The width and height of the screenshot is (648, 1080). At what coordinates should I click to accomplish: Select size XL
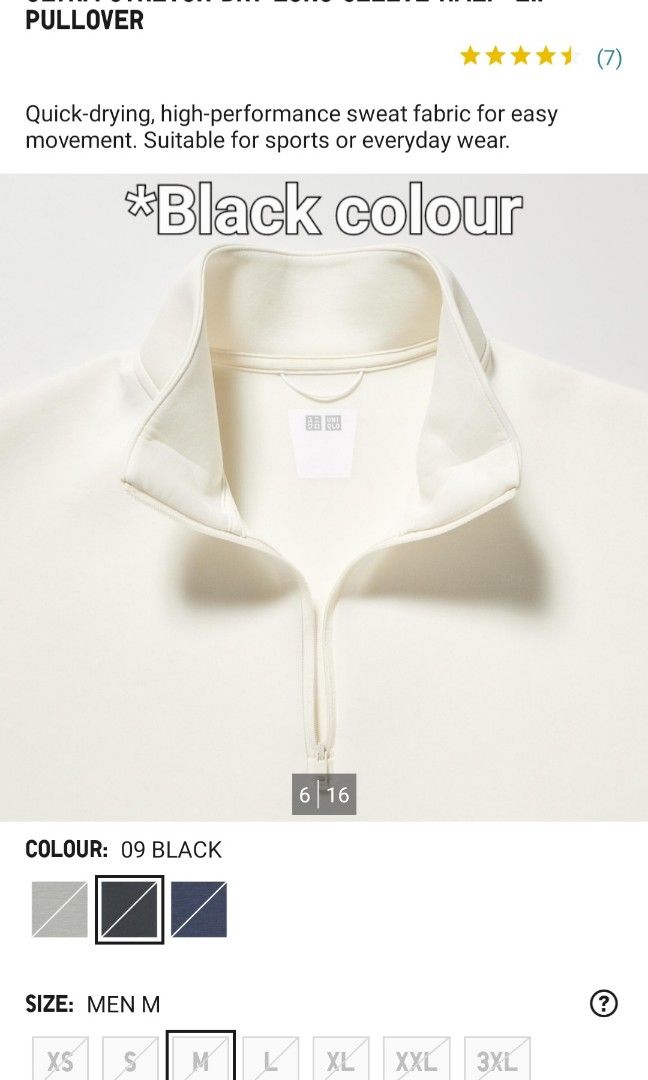[341, 1059]
